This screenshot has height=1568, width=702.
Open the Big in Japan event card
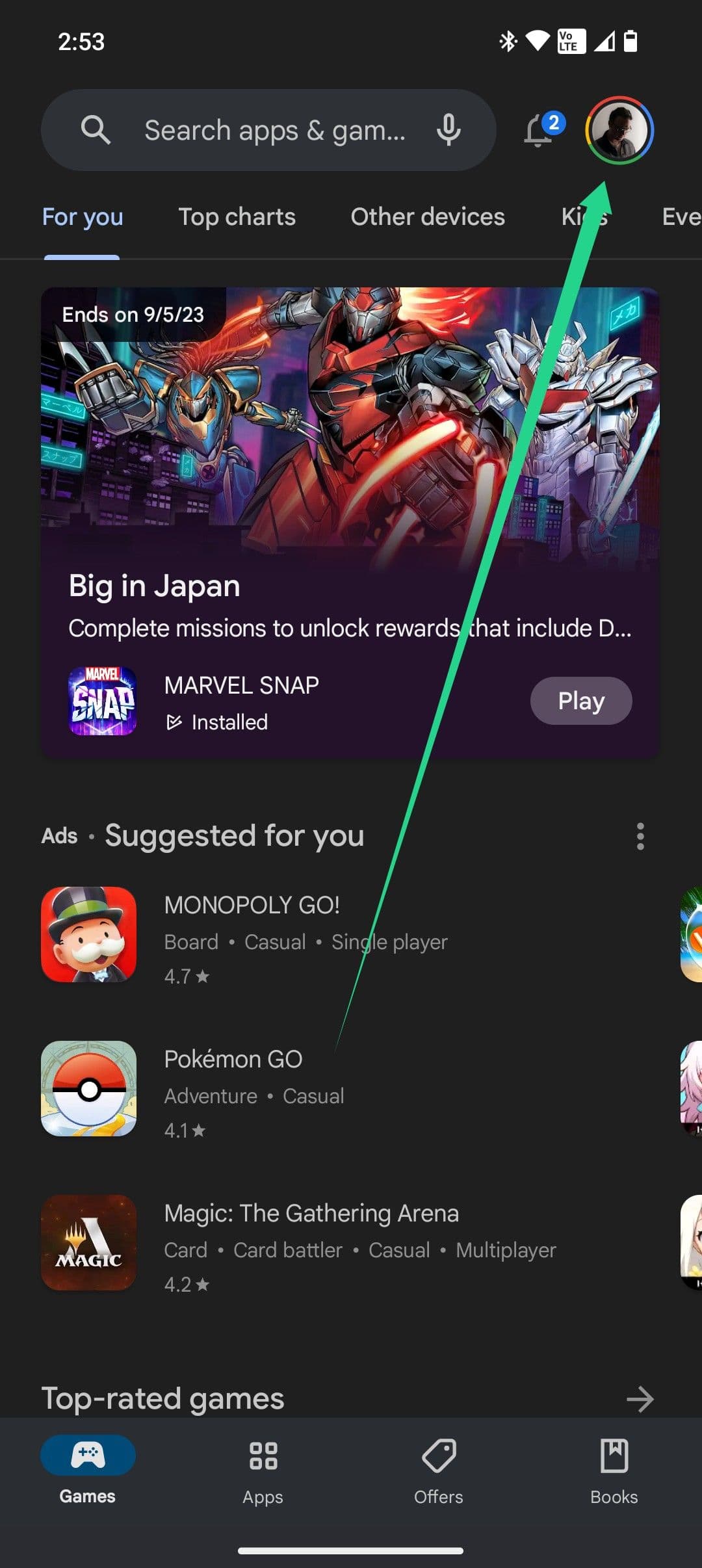pyautogui.click(x=350, y=455)
